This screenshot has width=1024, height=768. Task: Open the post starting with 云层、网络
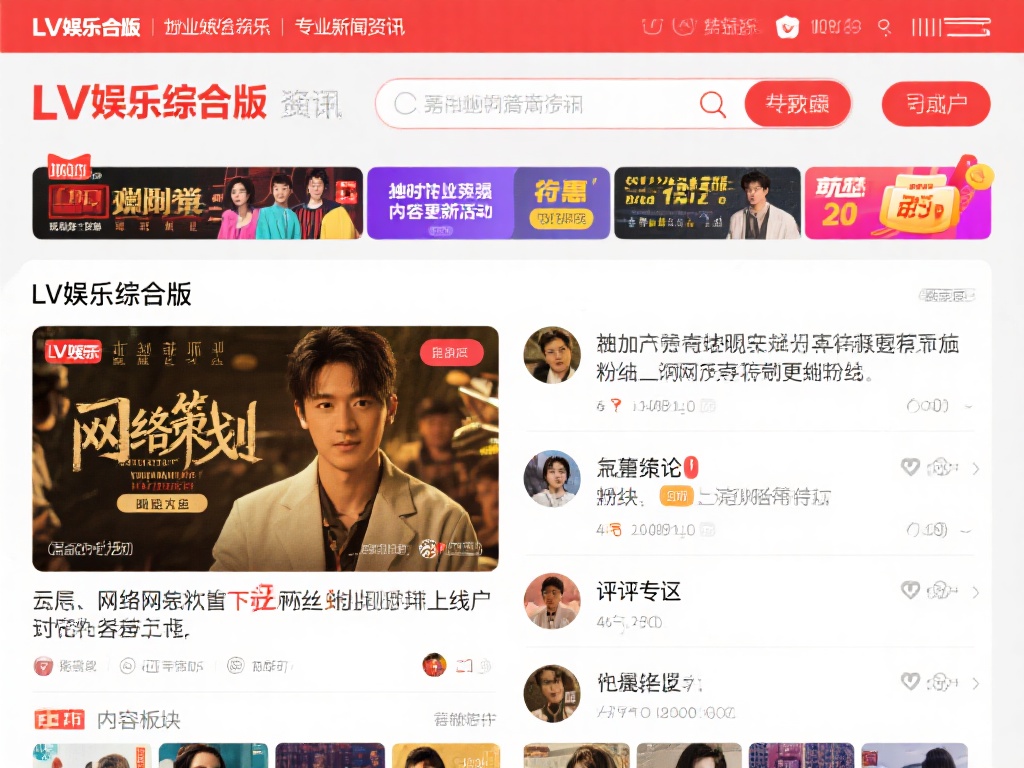[262, 614]
